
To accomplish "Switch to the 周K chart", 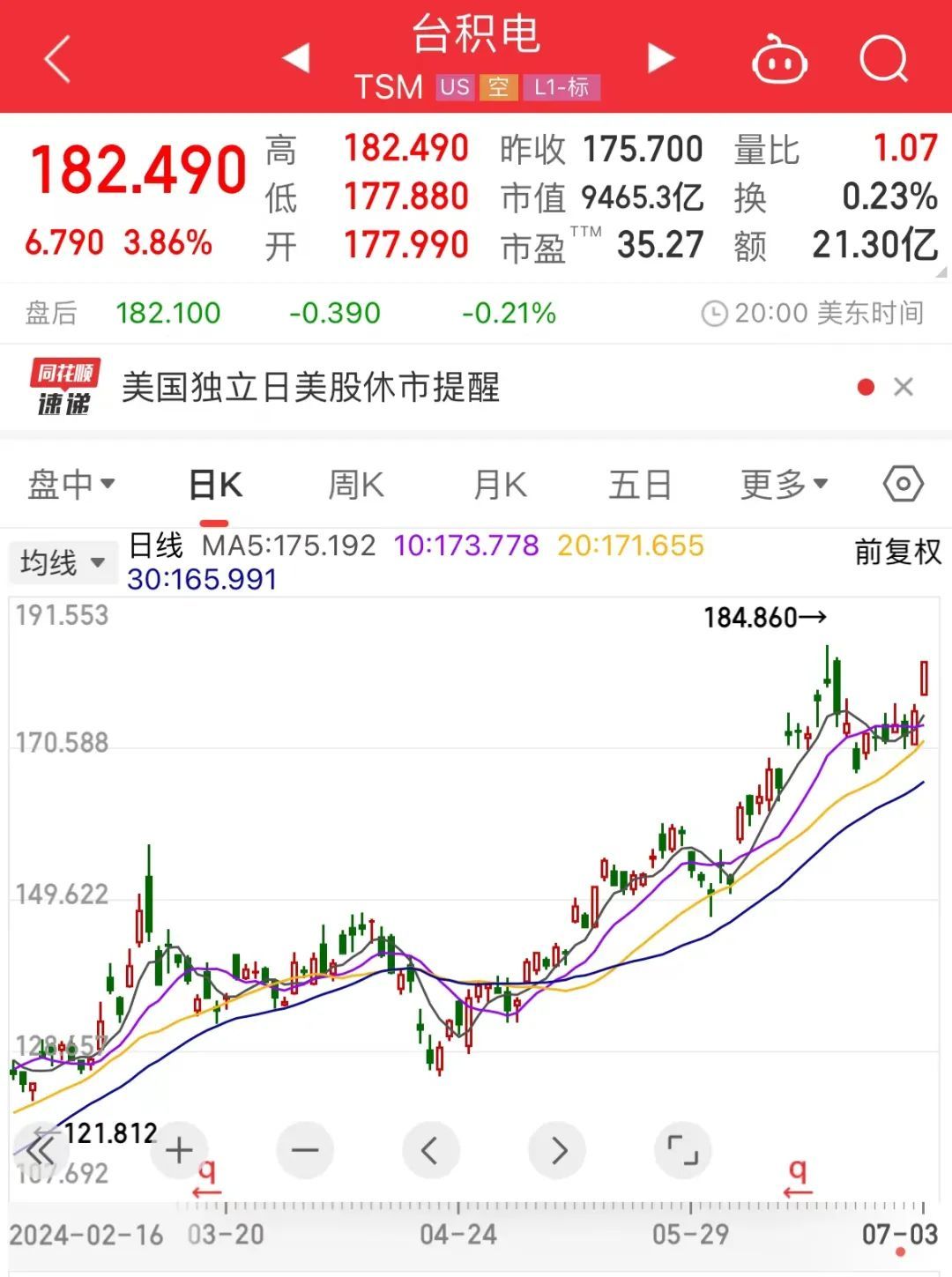I will [355, 485].
